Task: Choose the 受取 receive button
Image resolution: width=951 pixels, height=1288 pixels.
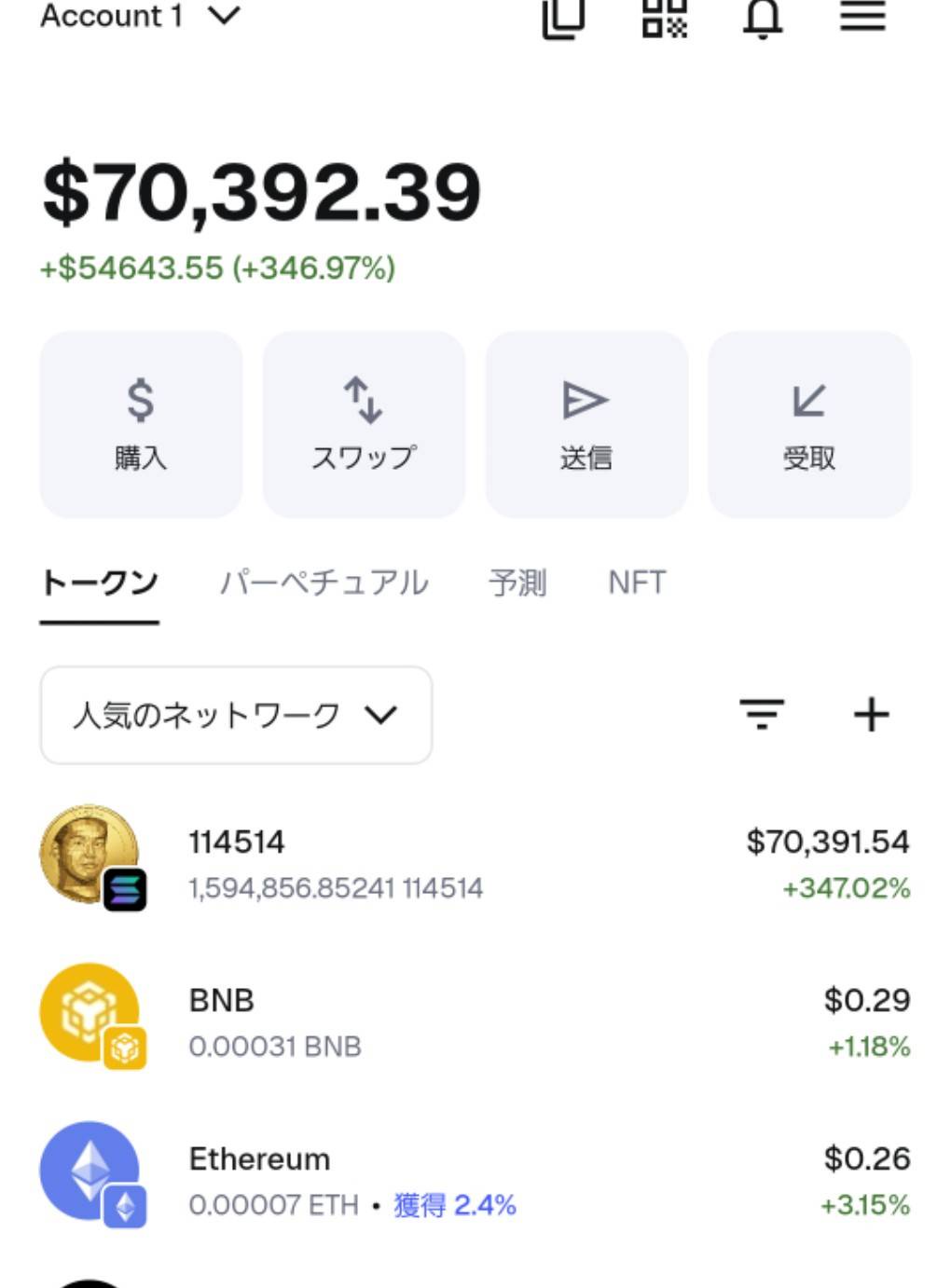Action: [809, 424]
